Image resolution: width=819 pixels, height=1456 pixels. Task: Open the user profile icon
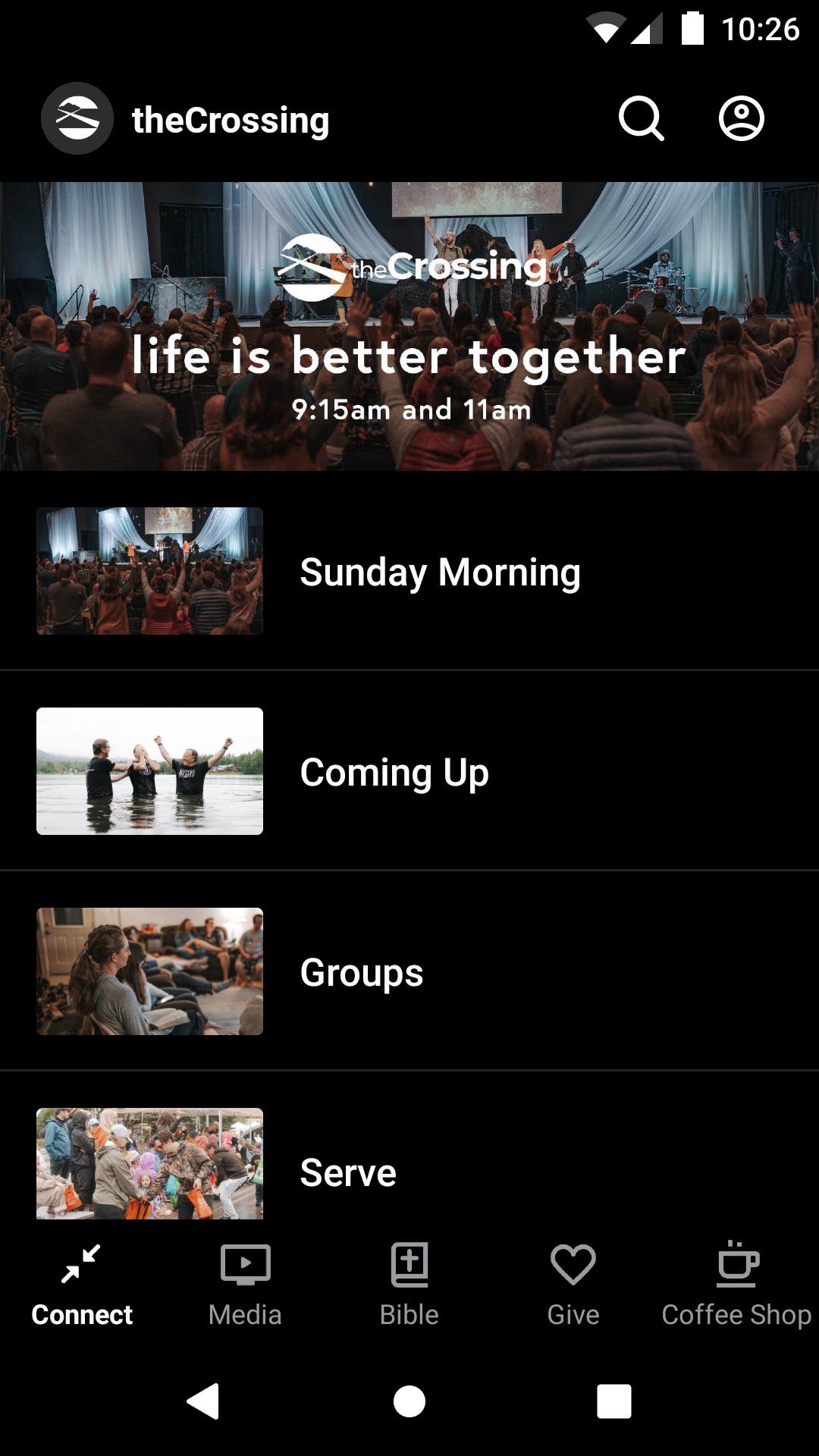pyautogui.click(x=741, y=119)
